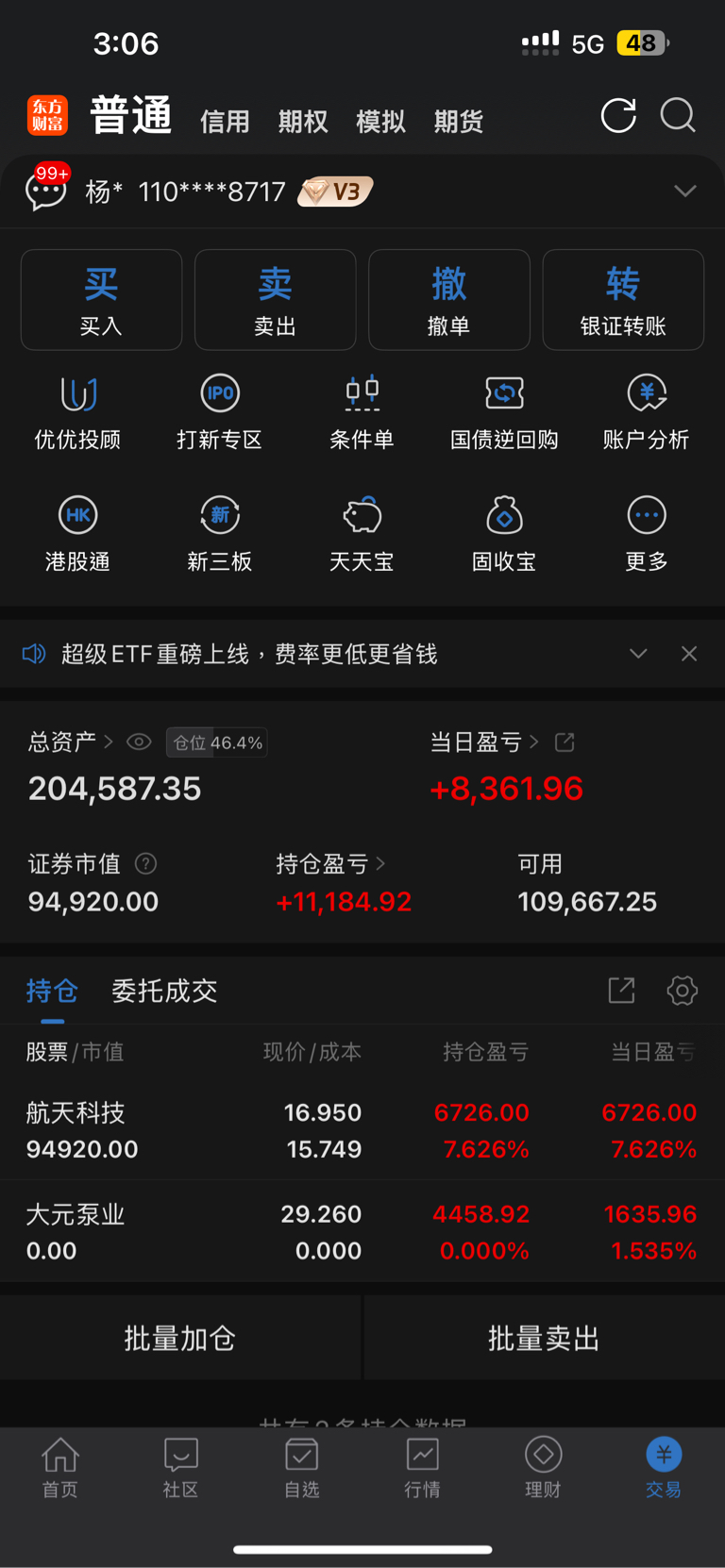725x1568 pixels.
Task: Open the 行情 market quotes tab icon
Action: pyautogui.click(x=422, y=1458)
